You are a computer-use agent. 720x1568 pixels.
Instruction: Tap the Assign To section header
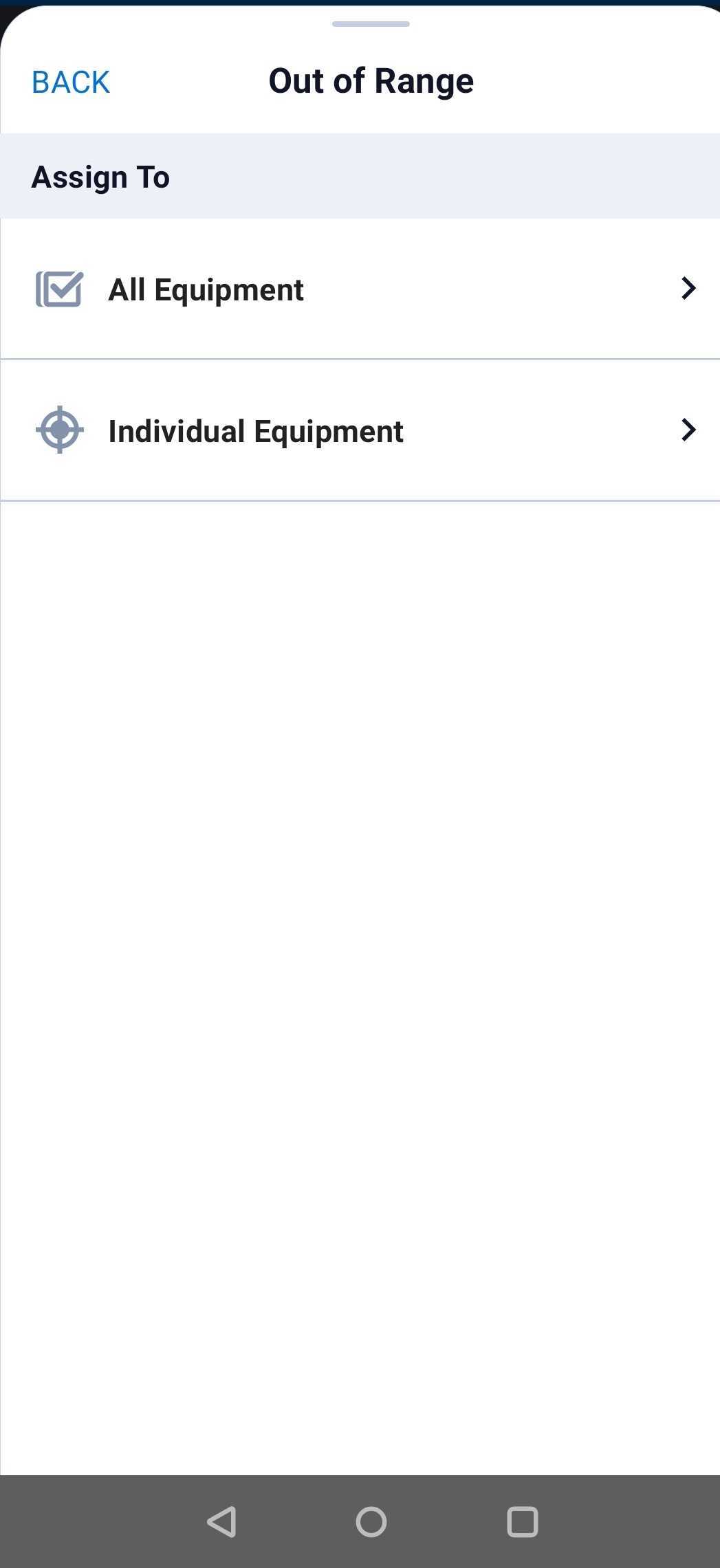click(100, 176)
